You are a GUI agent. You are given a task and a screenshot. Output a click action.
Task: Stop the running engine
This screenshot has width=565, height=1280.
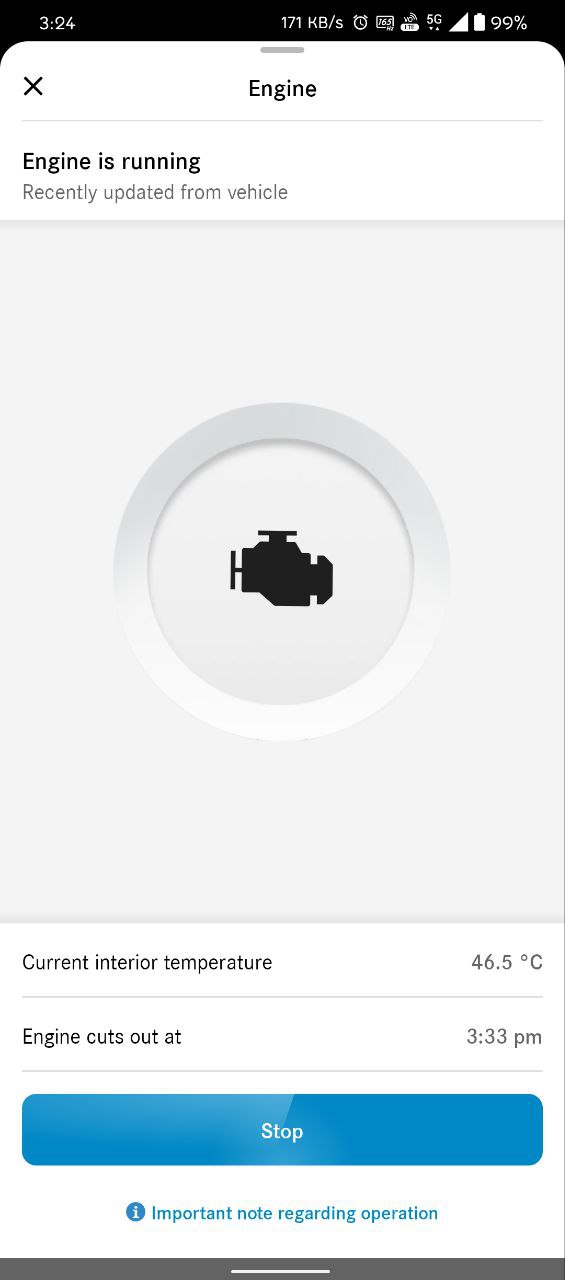point(282,1130)
